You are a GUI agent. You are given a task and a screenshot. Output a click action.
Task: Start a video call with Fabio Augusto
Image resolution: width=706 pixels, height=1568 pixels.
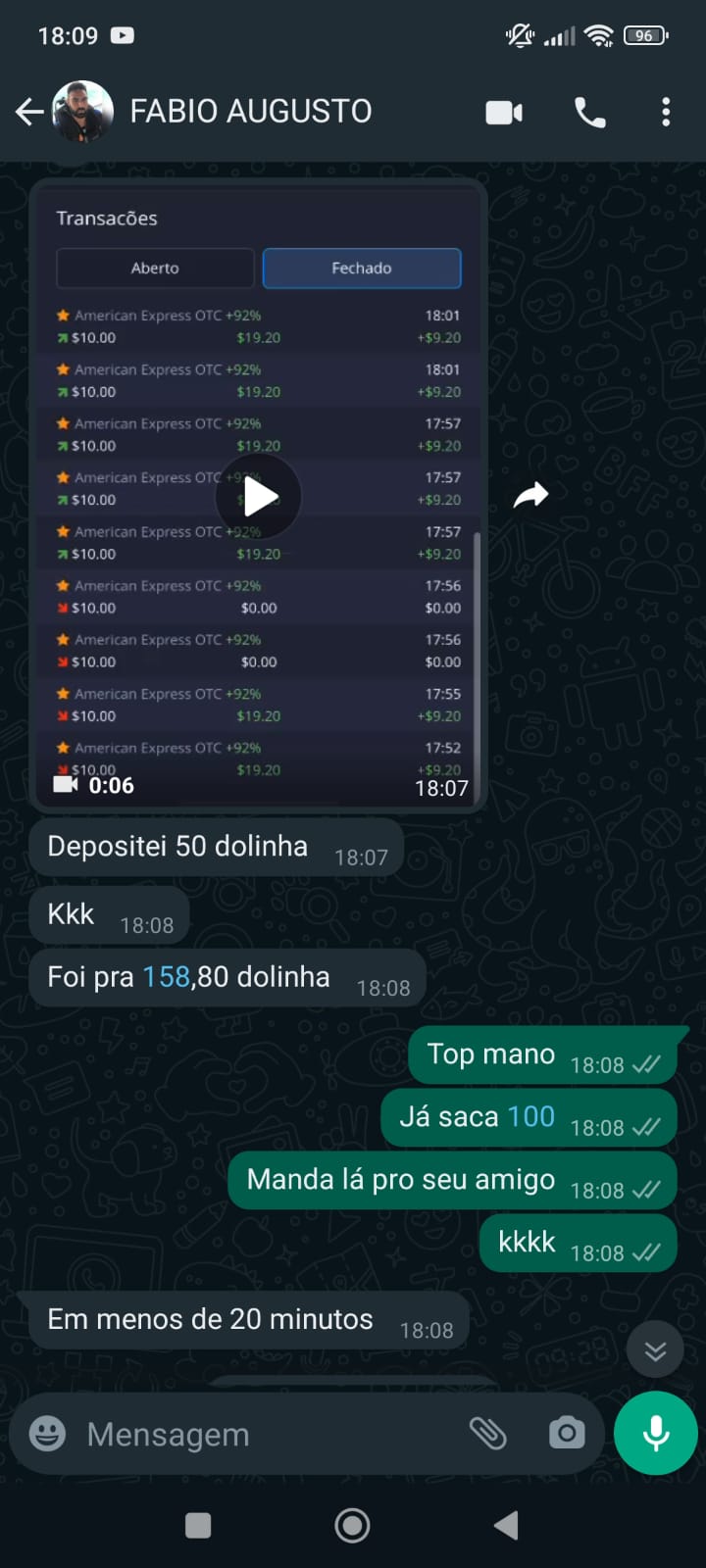point(504,113)
